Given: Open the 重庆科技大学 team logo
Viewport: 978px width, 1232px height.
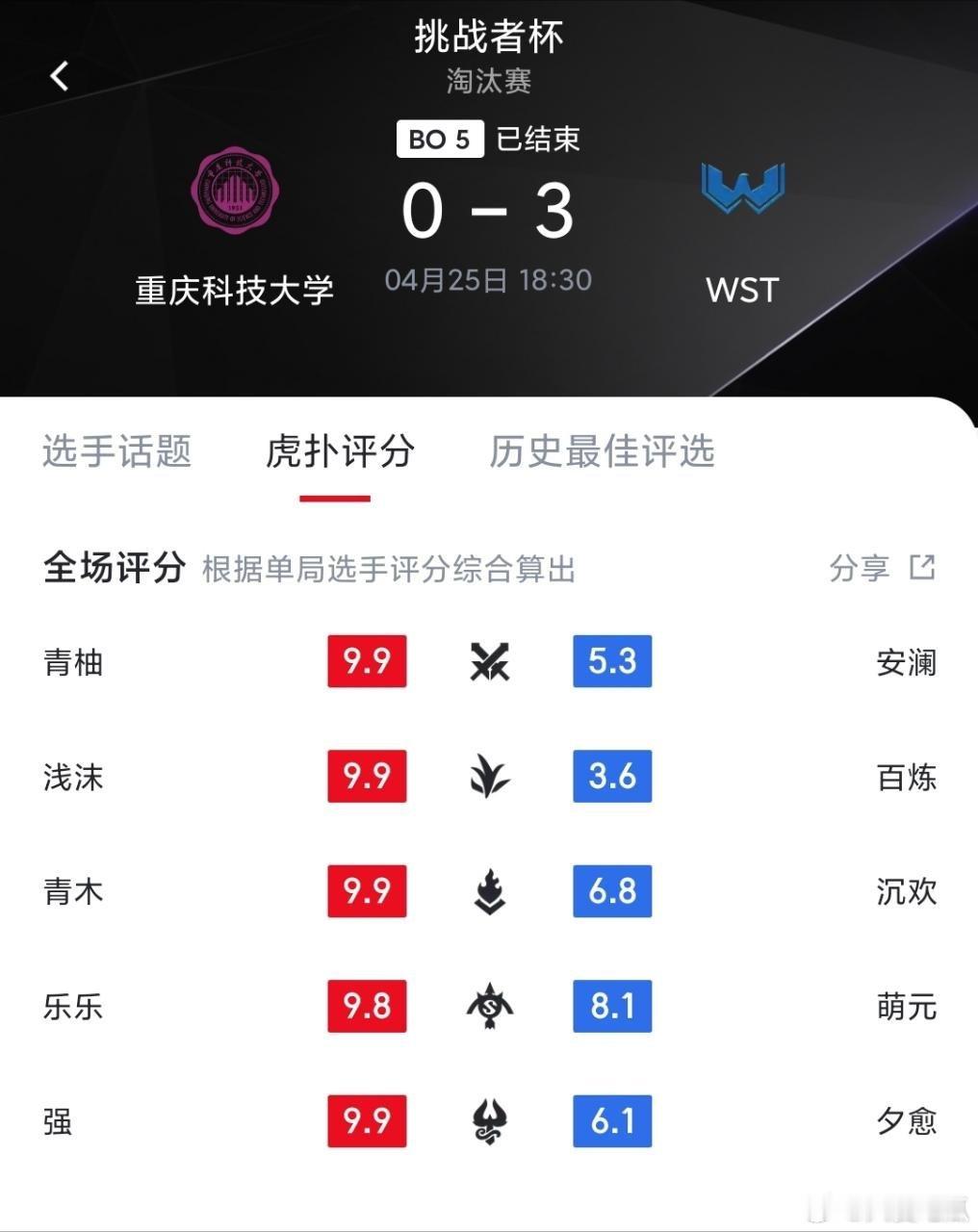Looking at the screenshot, I should coord(234,190).
